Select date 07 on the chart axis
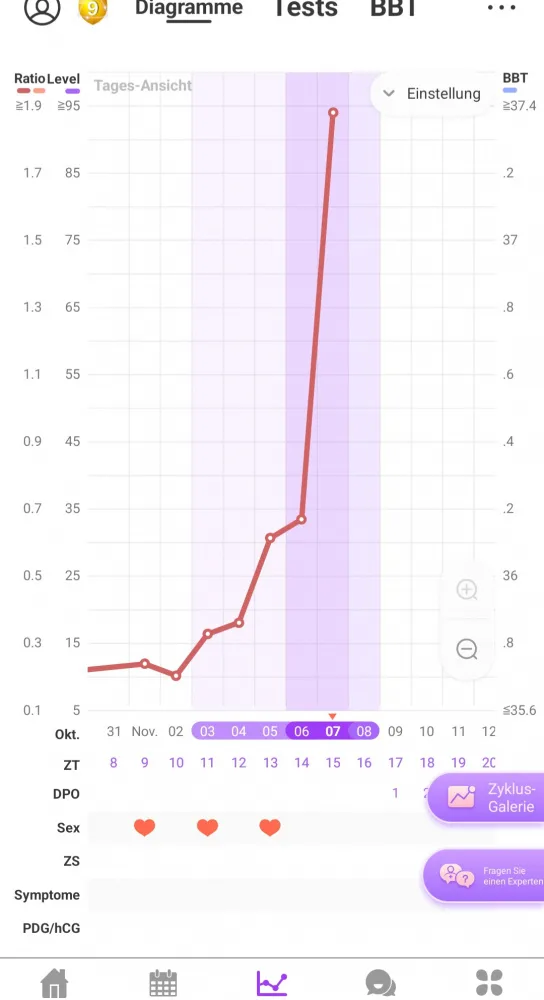 pyautogui.click(x=333, y=731)
